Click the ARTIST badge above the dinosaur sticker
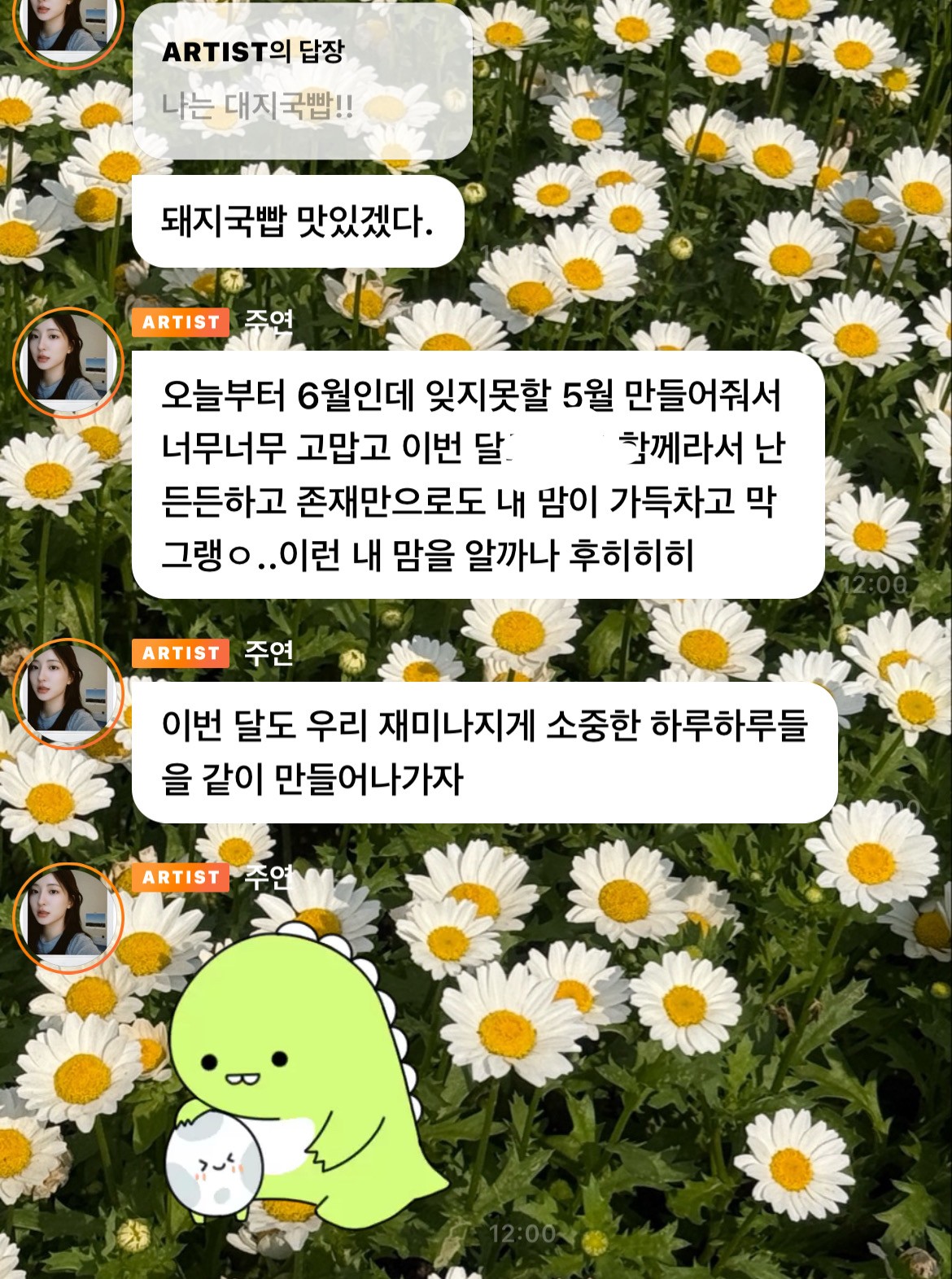This screenshot has width=952, height=1279. 181,879
